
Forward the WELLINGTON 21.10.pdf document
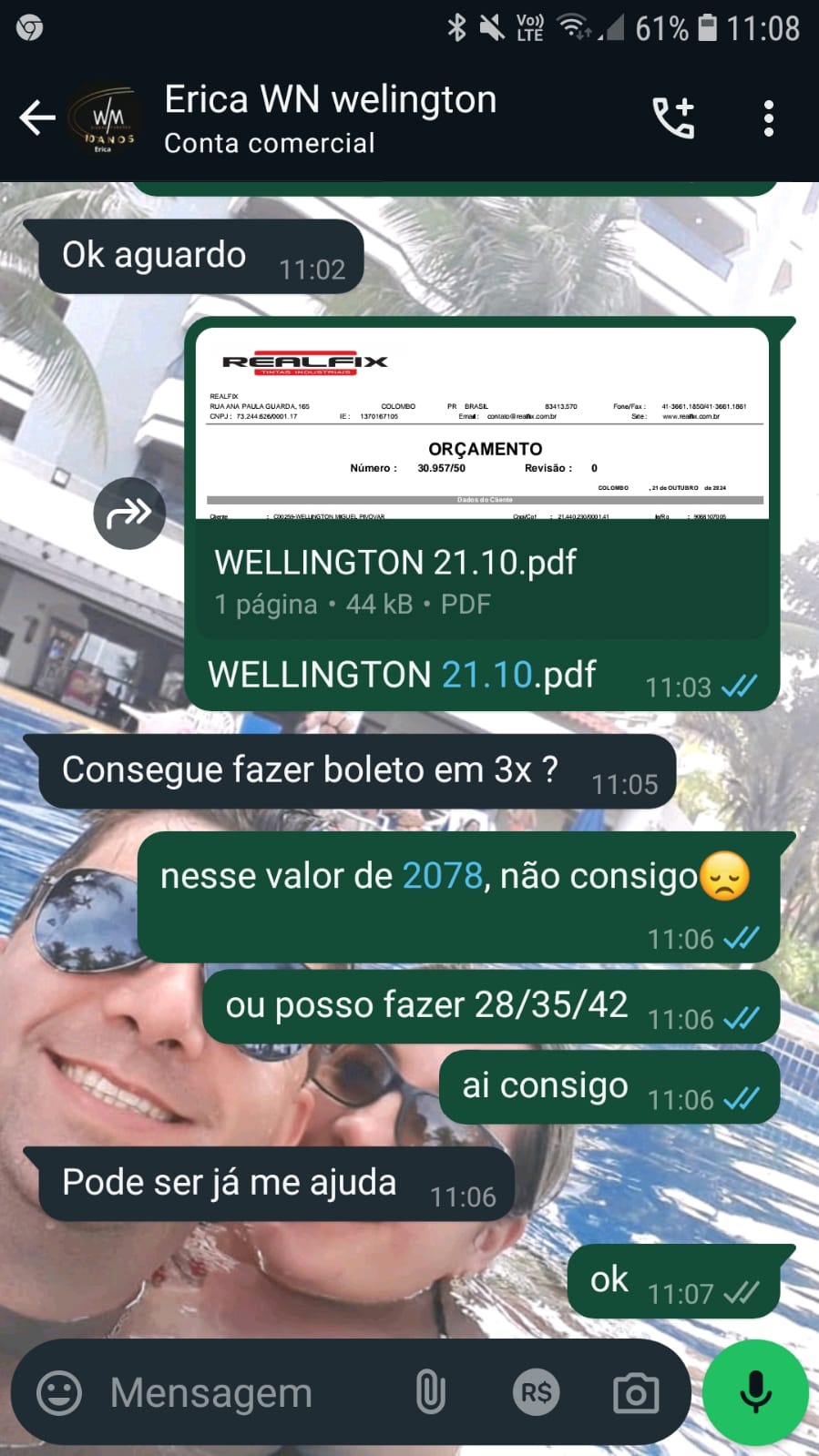129,513
